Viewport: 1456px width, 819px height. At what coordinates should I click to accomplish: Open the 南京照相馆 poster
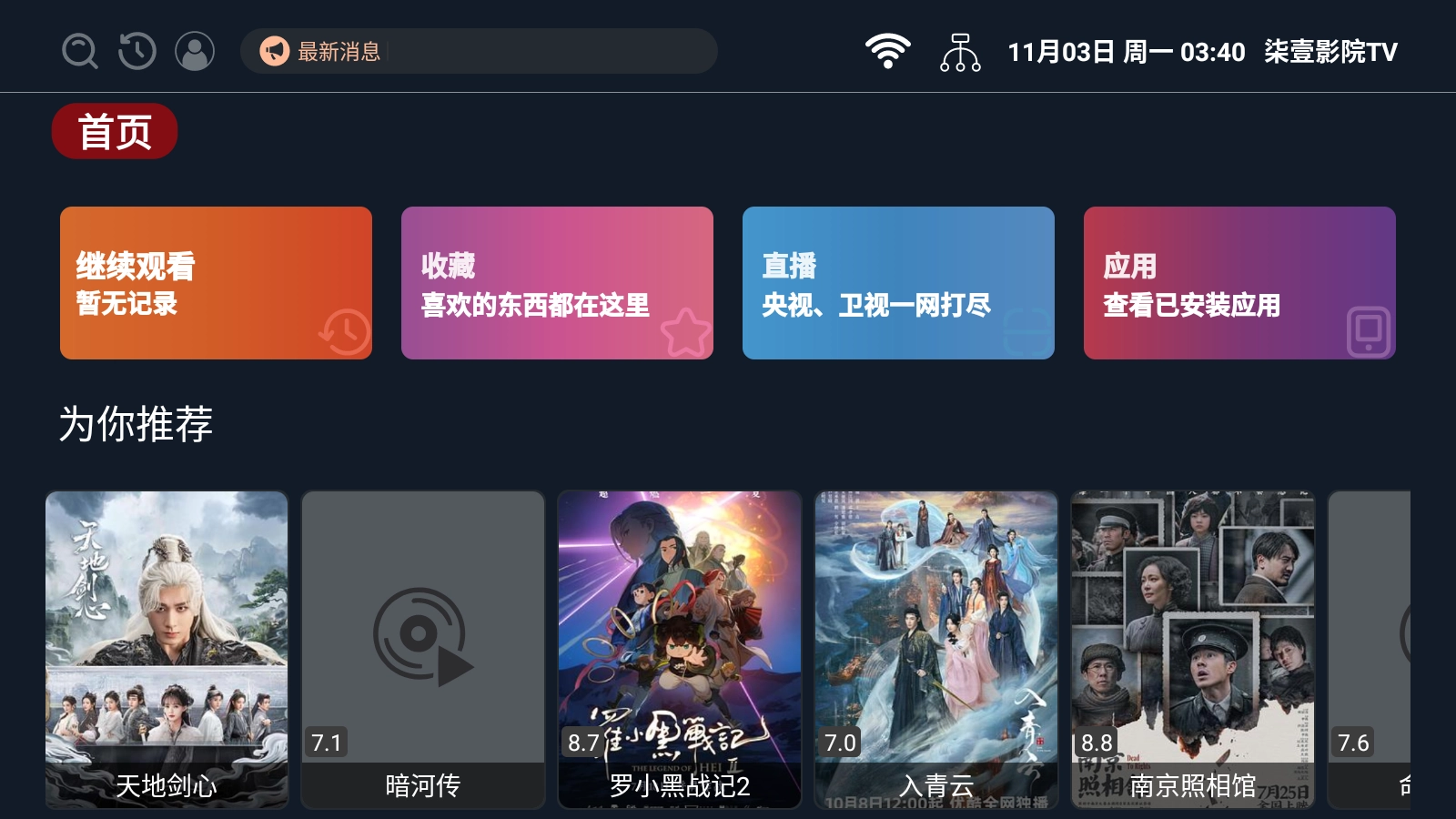pos(1193,649)
